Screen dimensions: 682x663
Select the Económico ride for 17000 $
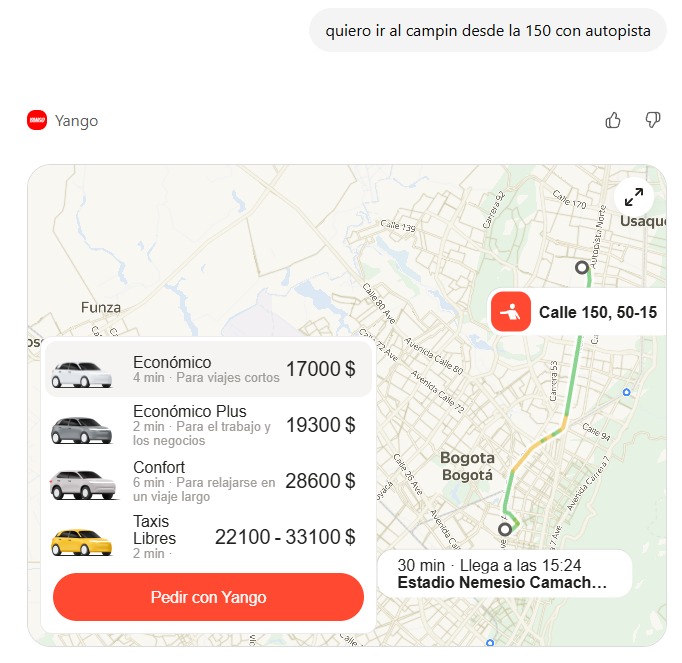pyautogui.click(x=208, y=369)
